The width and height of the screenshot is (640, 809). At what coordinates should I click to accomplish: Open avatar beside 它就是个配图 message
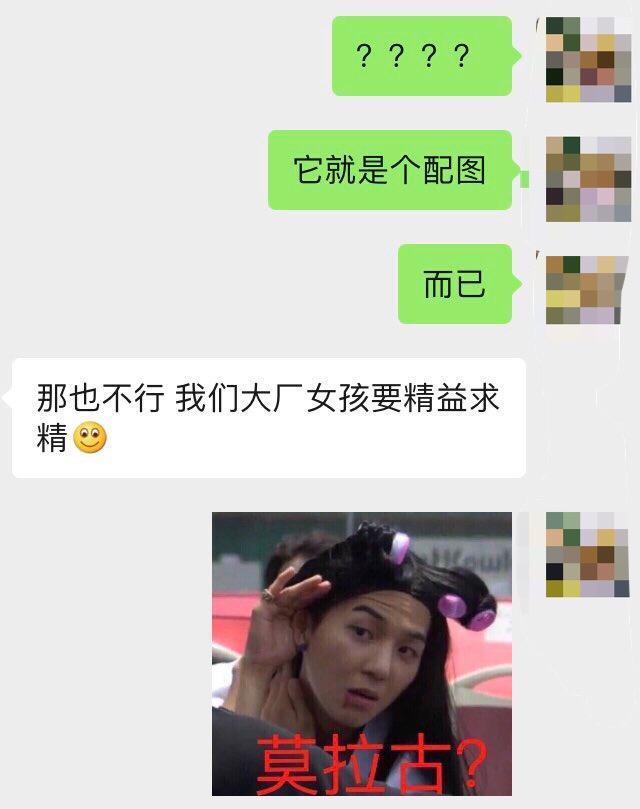click(588, 178)
